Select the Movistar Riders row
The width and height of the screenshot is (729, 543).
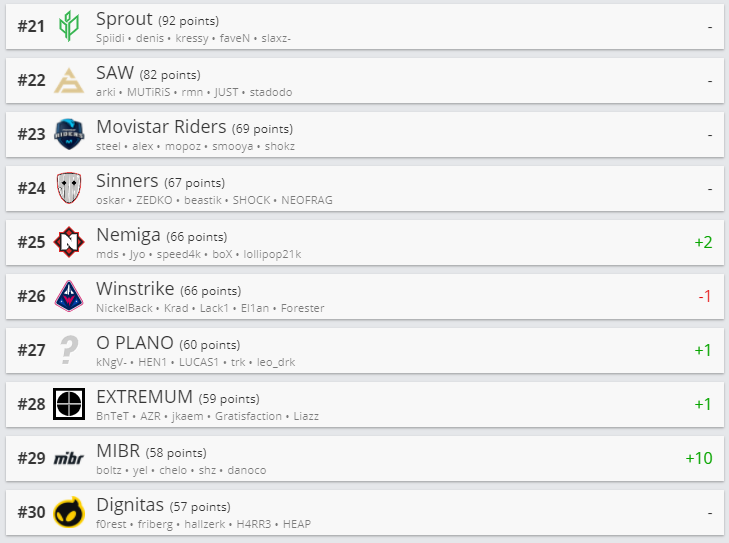[364, 135]
